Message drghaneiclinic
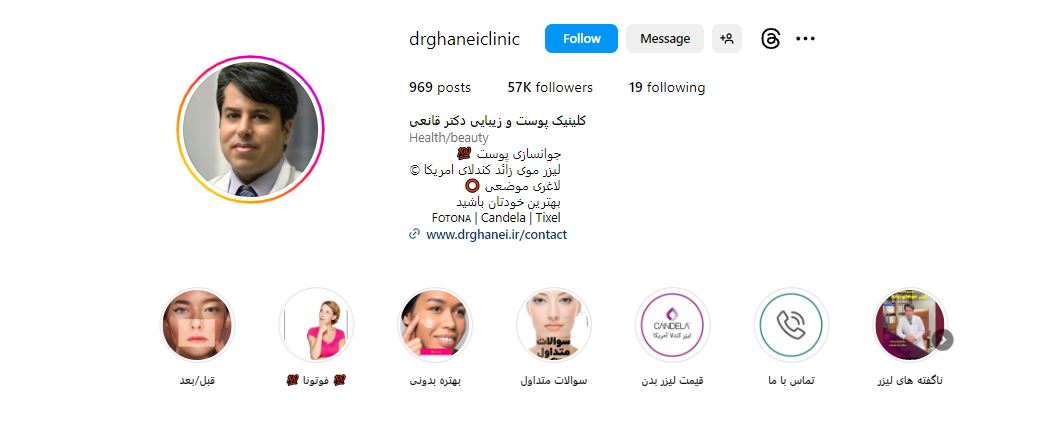 (665, 39)
